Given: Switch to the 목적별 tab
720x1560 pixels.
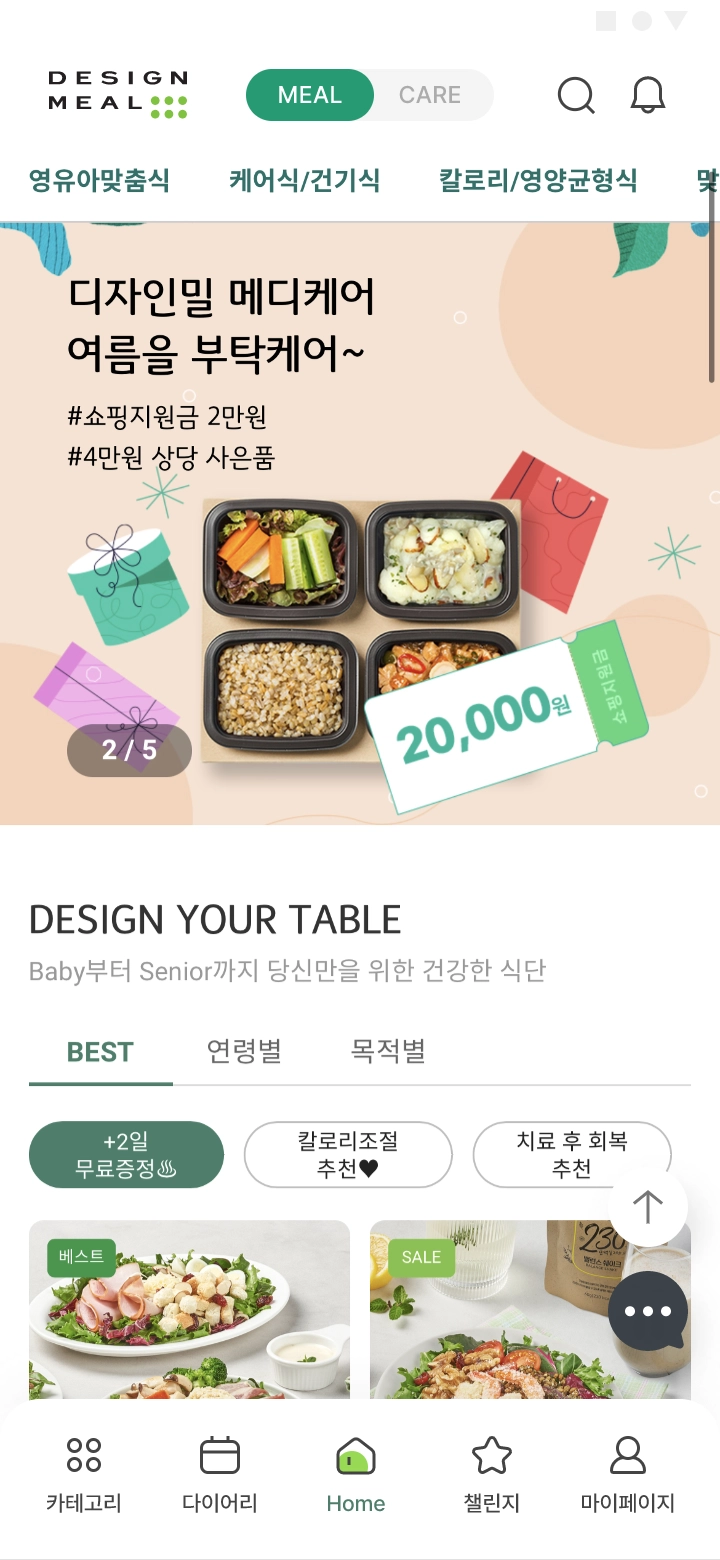Looking at the screenshot, I should 388,1052.
